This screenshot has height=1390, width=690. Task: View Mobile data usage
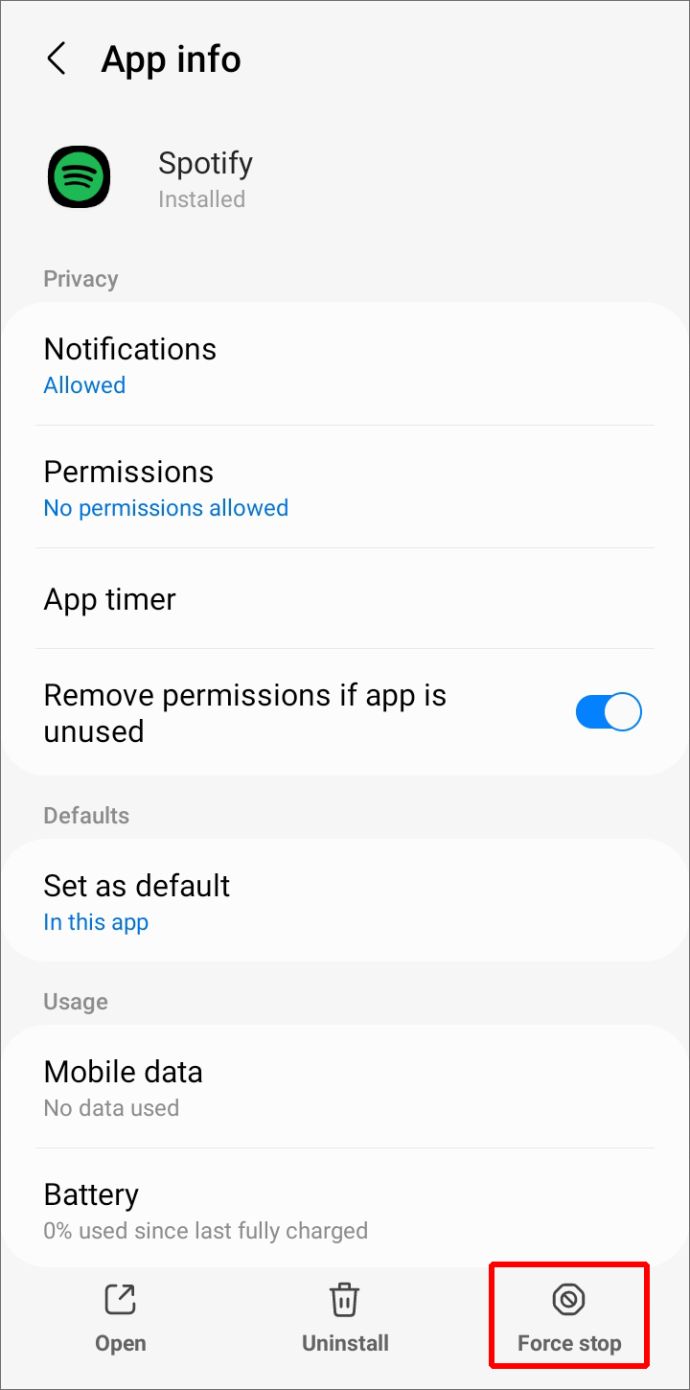(x=345, y=1087)
